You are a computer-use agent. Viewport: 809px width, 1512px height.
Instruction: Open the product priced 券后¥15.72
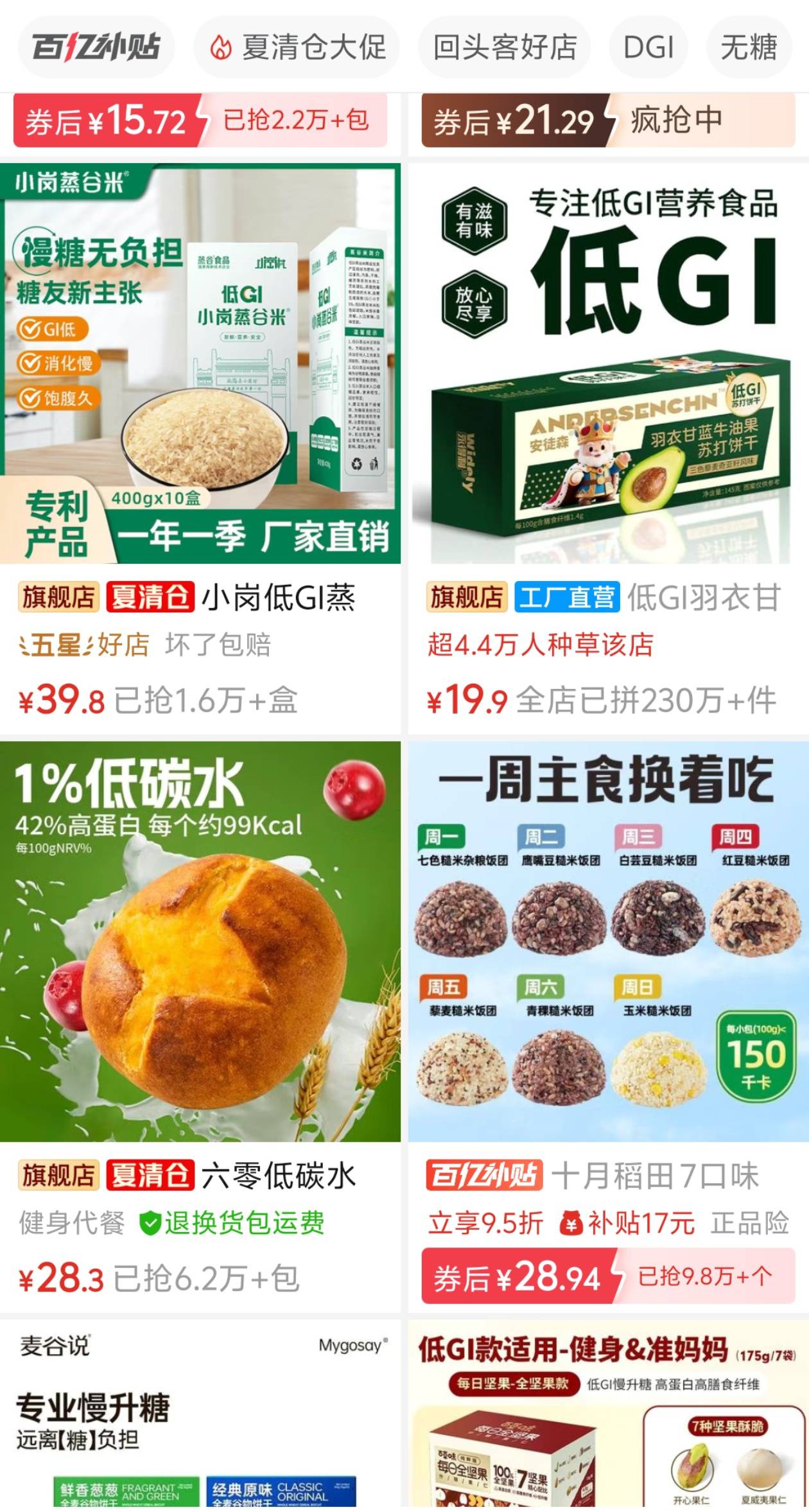[x=200, y=121]
